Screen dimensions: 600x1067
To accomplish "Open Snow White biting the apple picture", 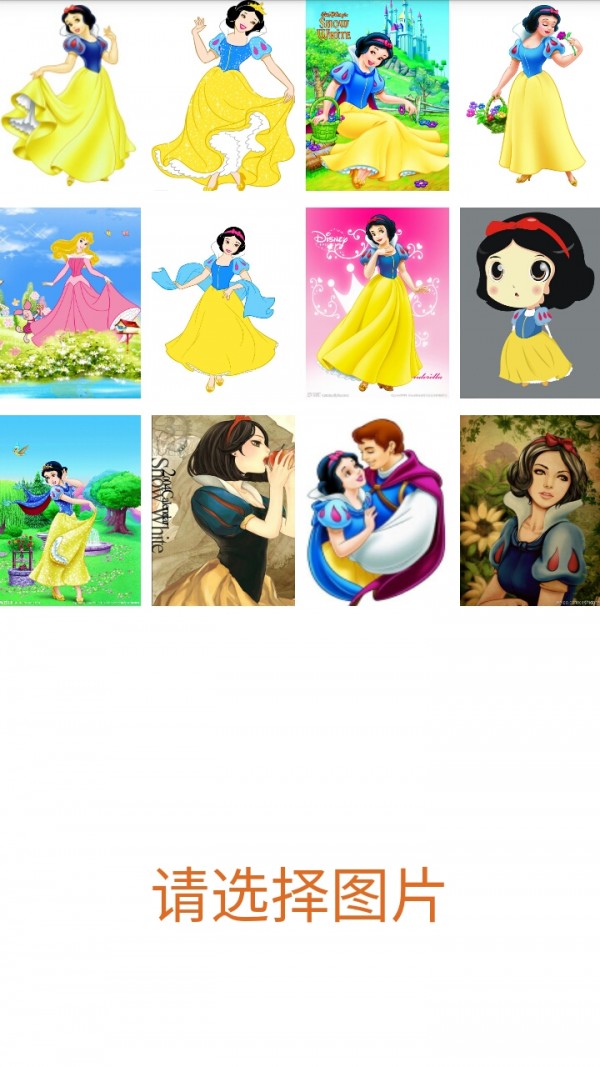I will tap(223, 510).
